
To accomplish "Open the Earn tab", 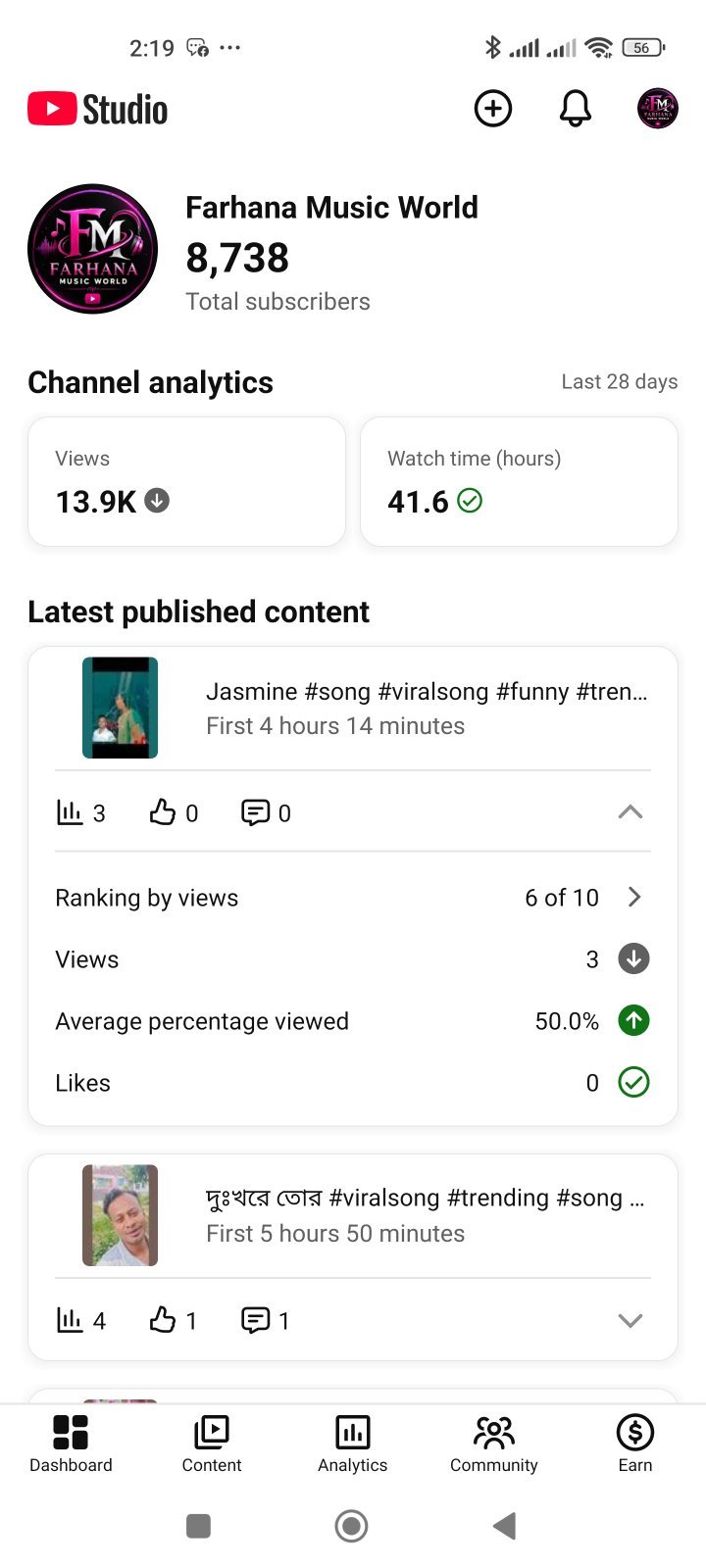I will tap(635, 1445).
